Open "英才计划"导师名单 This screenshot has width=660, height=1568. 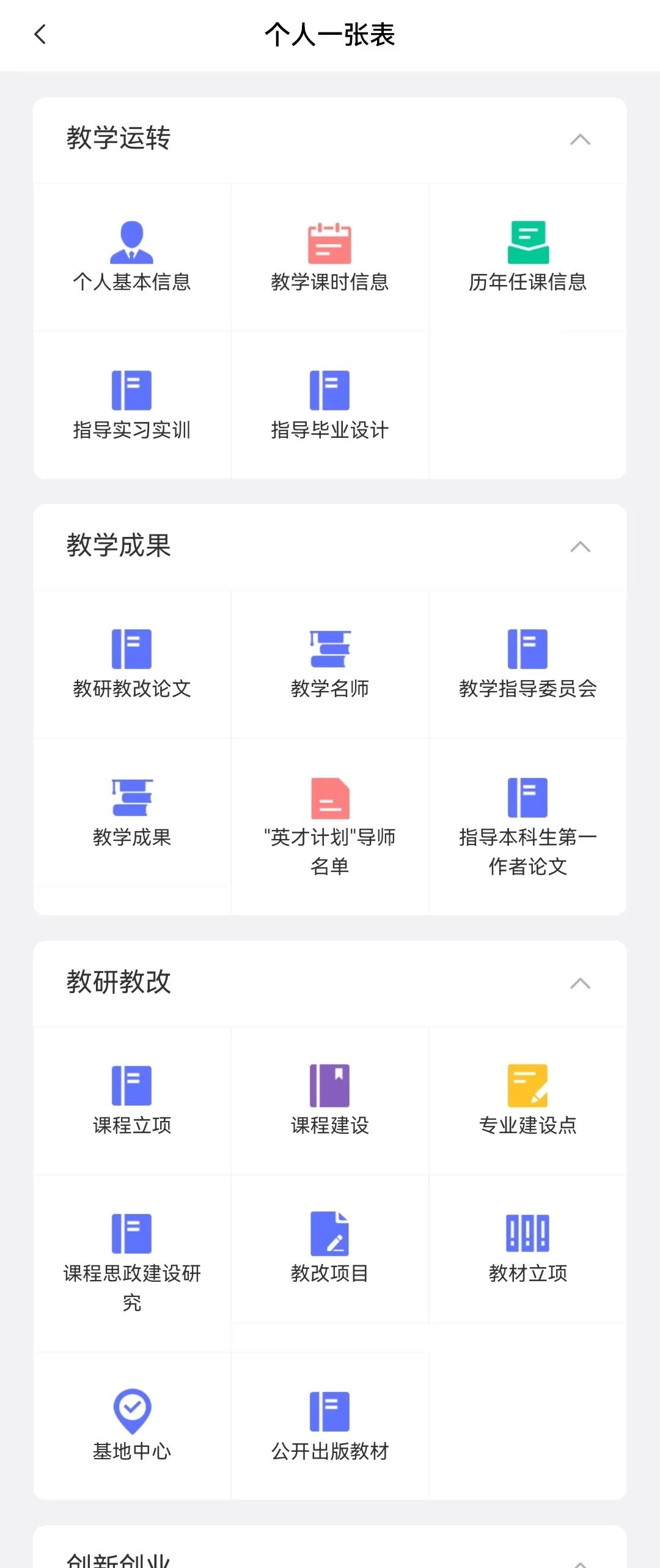(x=329, y=826)
